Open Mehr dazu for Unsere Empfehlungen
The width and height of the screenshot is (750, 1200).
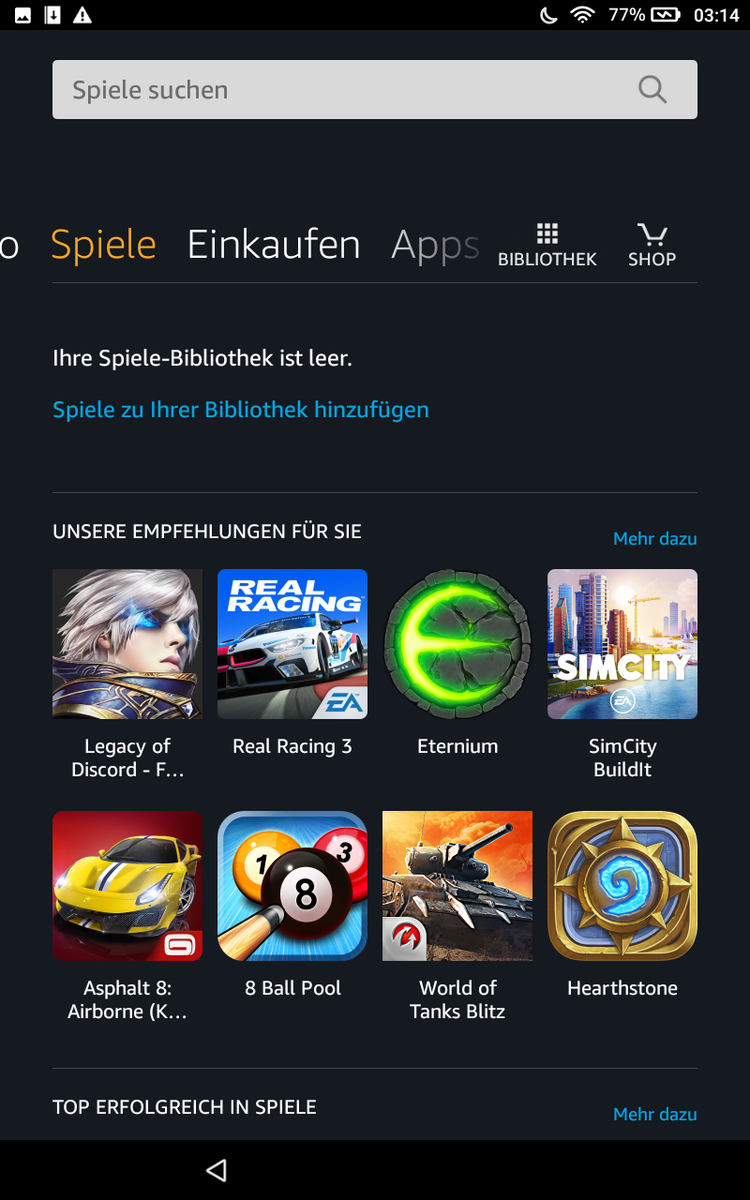[x=654, y=539]
